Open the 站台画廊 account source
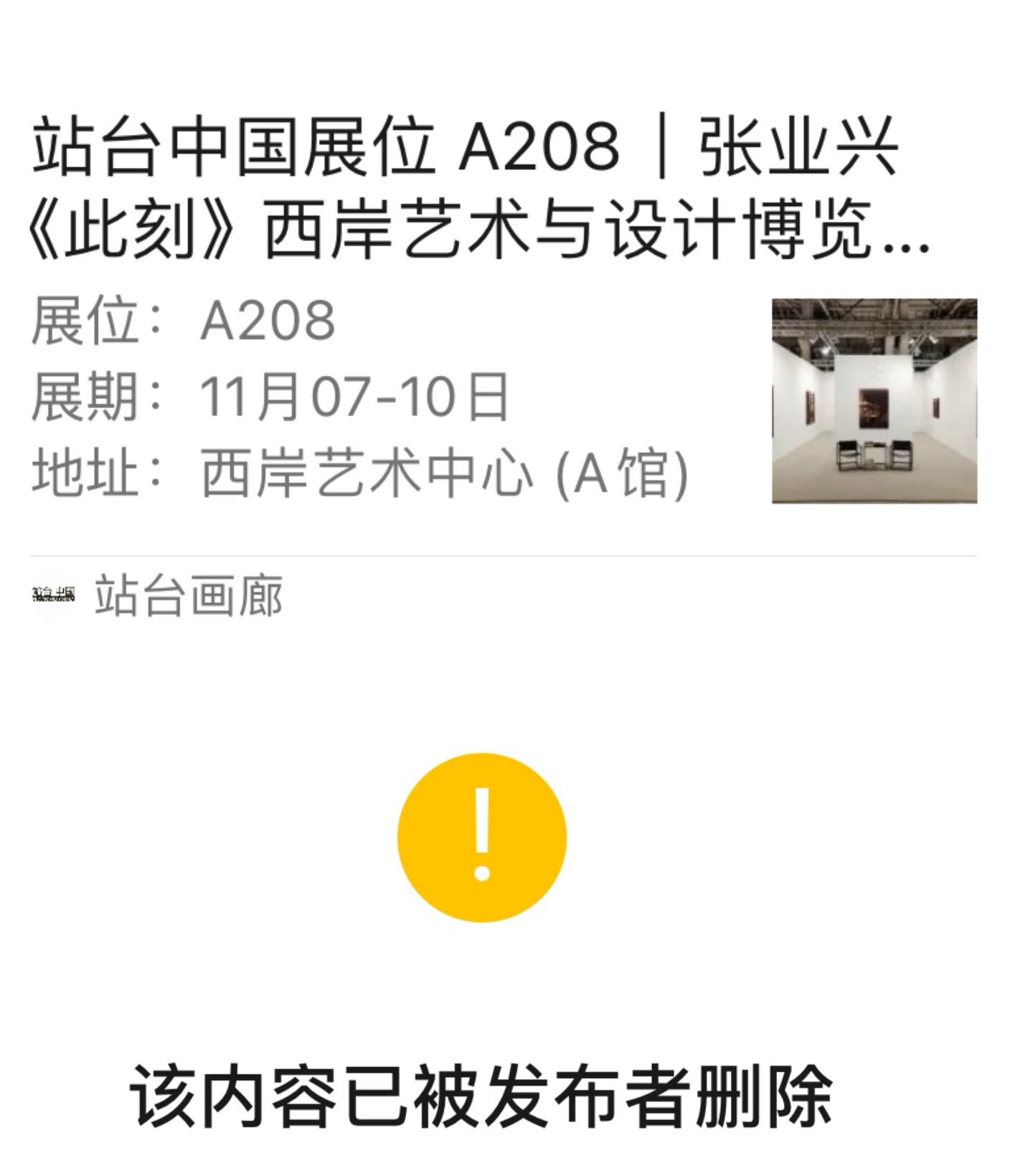Screen dimensions: 1020x1176 (x=188, y=595)
